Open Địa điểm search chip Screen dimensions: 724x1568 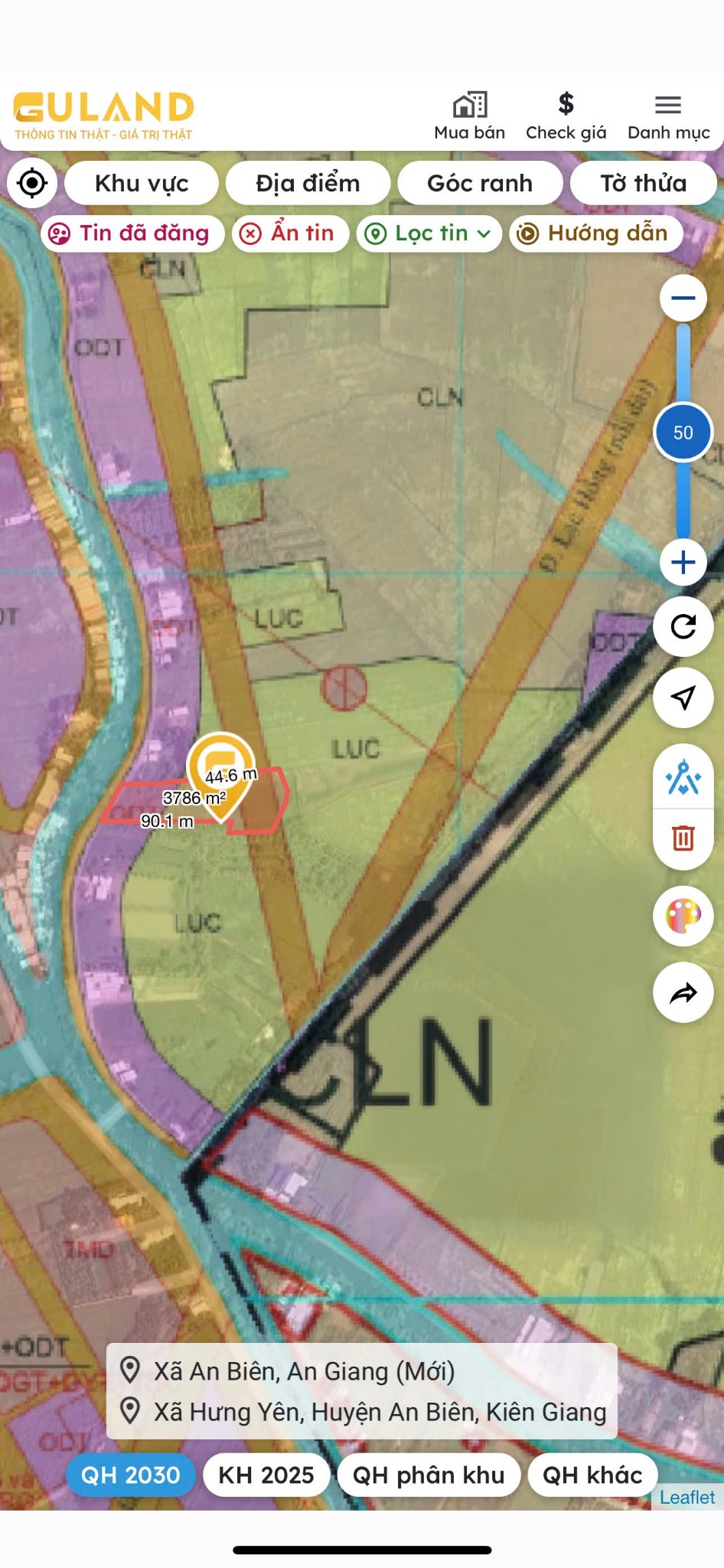[308, 183]
